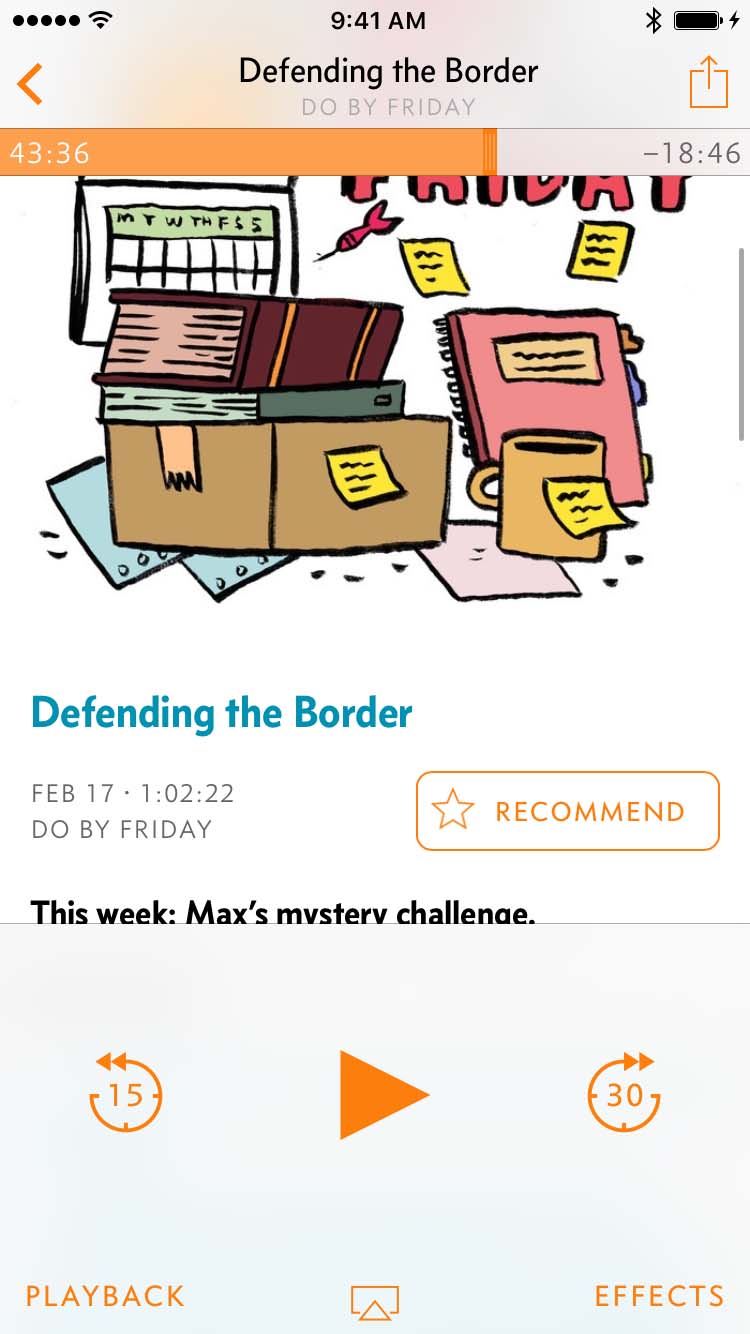Share the Defending the Border episode
Screen dimensions: 750x1334
click(x=708, y=82)
